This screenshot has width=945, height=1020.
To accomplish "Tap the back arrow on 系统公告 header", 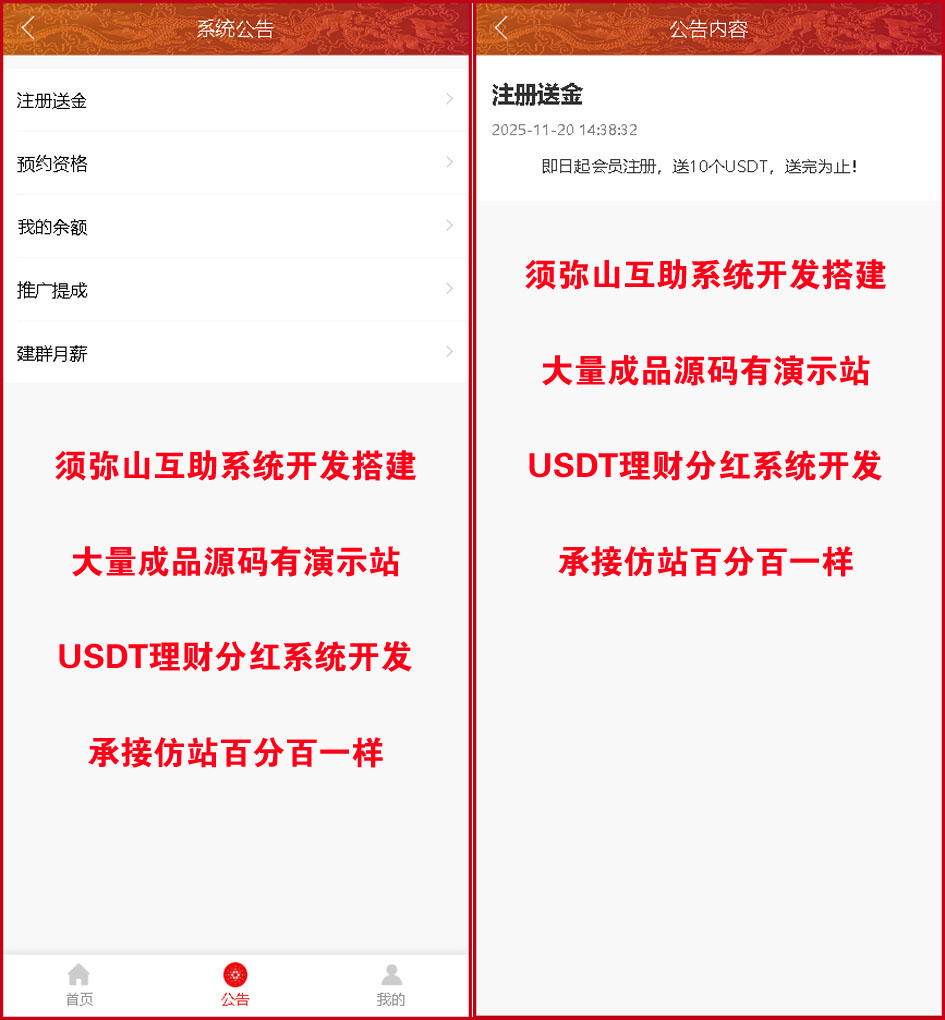I will (25, 29).
